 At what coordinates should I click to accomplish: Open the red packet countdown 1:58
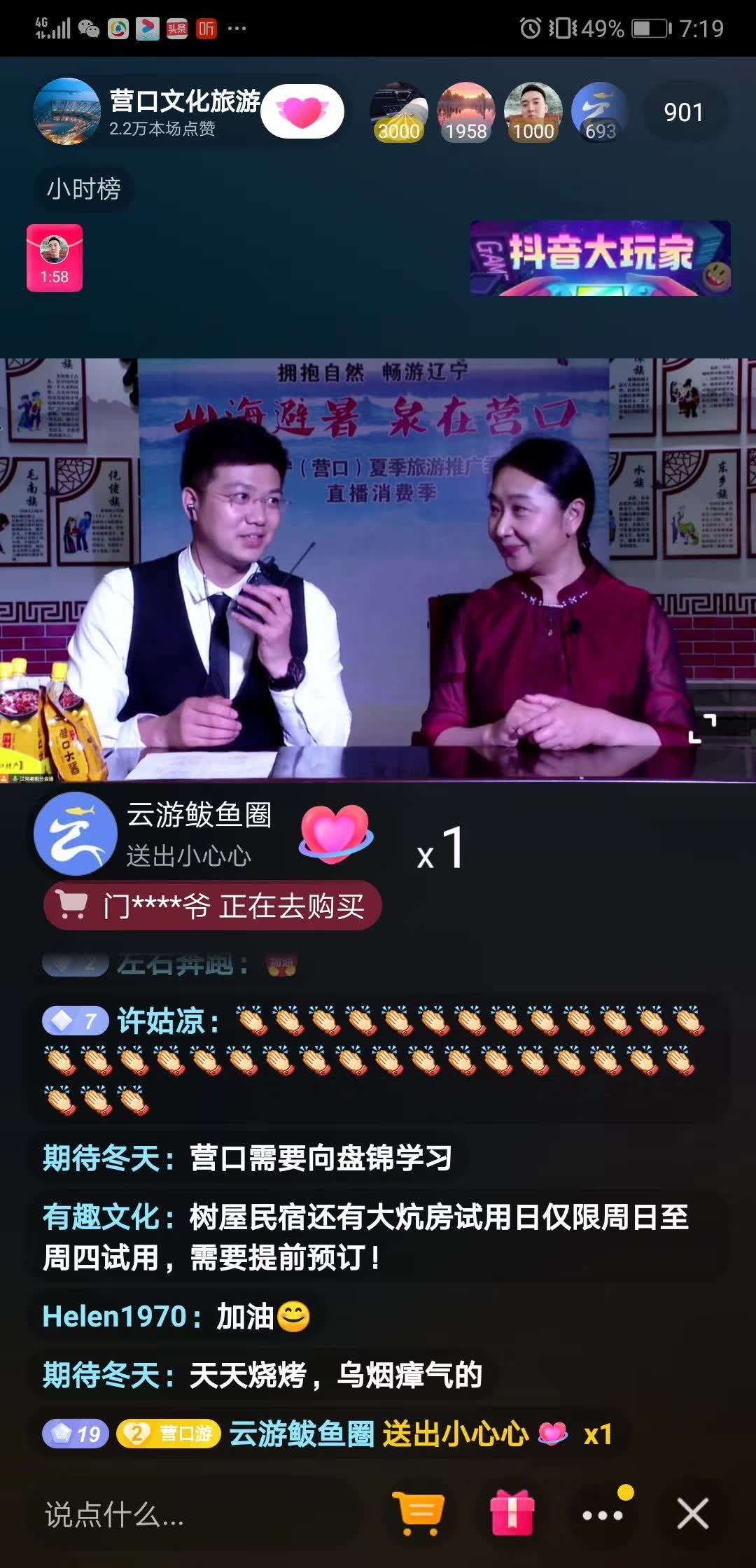55,258
